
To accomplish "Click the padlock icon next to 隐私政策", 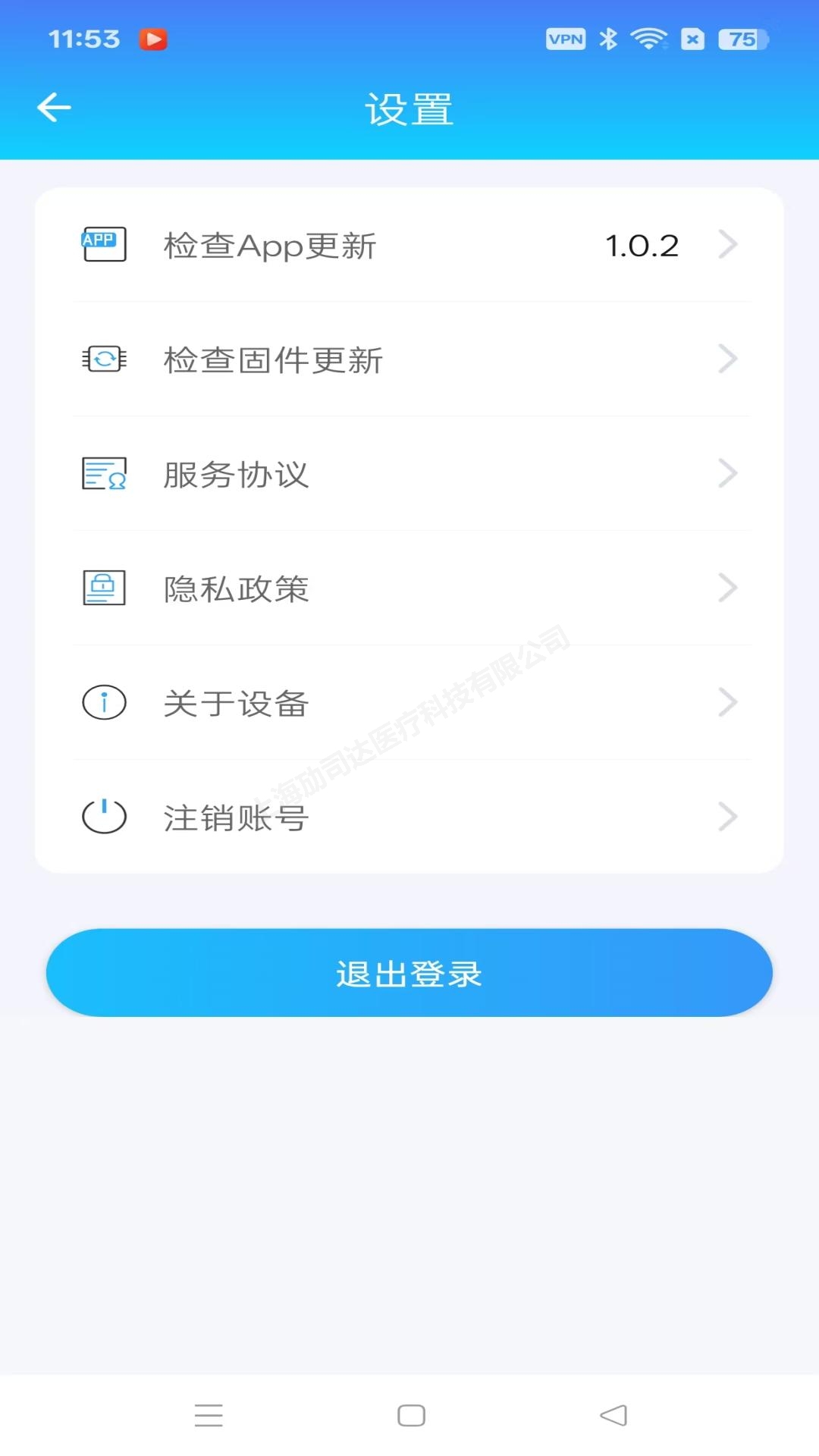I will point(104,588).
